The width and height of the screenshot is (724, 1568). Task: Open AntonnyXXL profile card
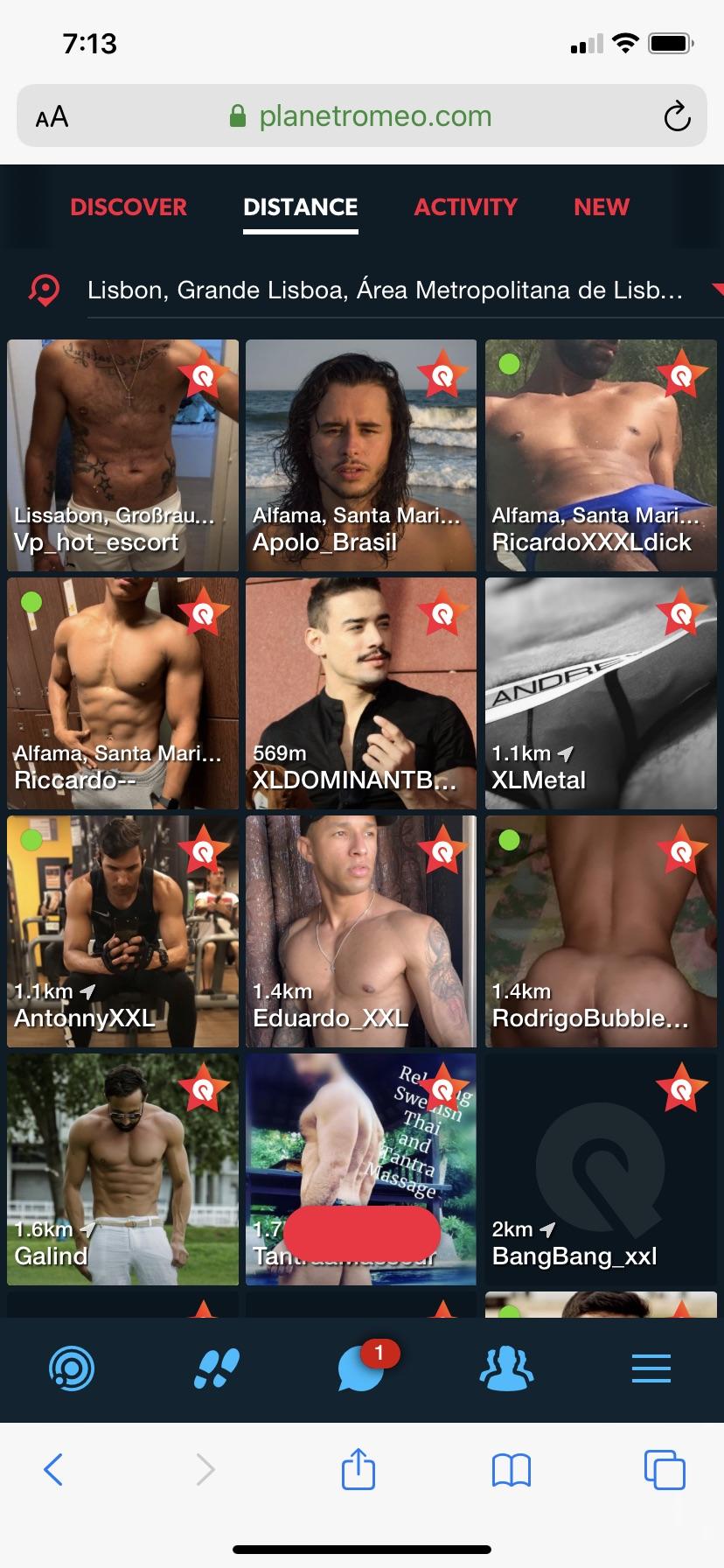(x=122, y=931)
